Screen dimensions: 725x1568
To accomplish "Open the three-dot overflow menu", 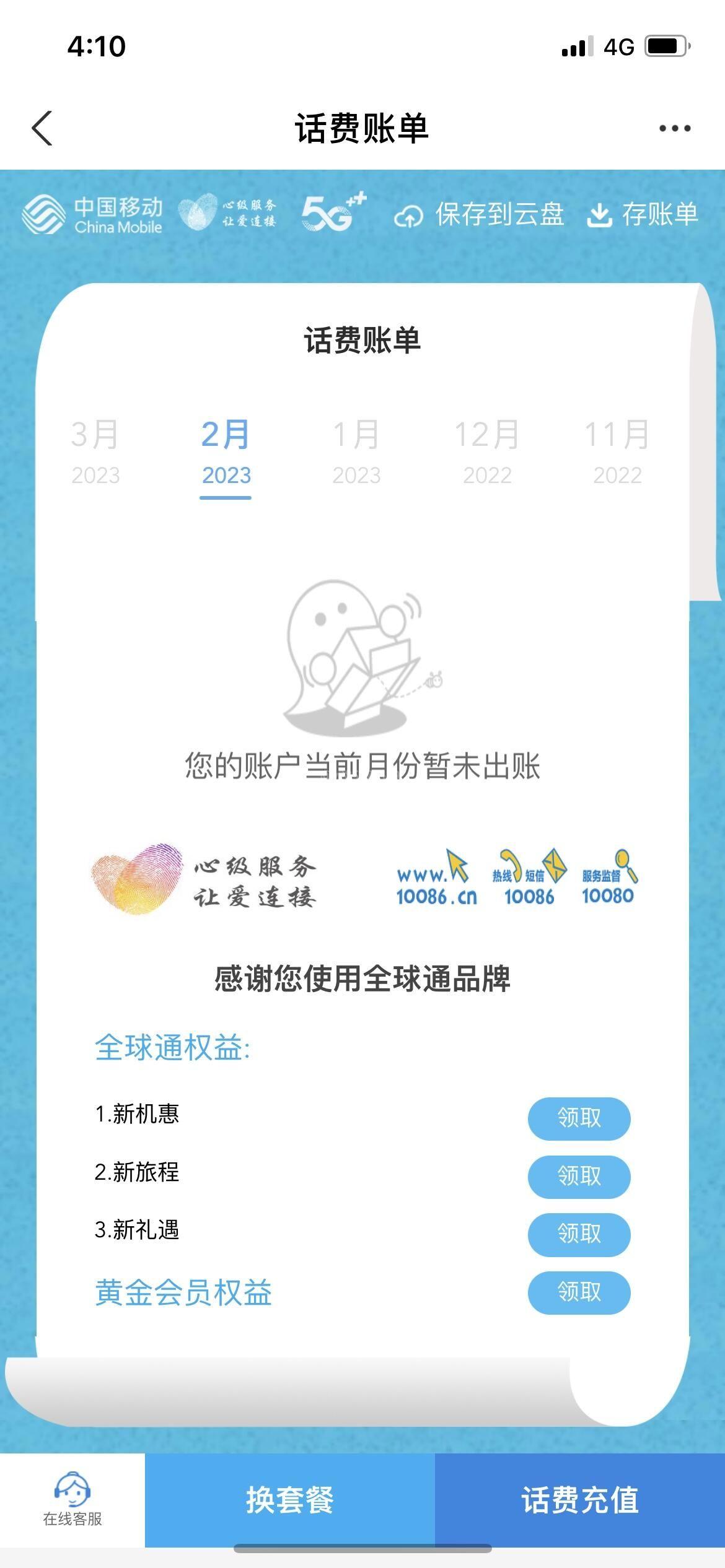I will [674, 128].
